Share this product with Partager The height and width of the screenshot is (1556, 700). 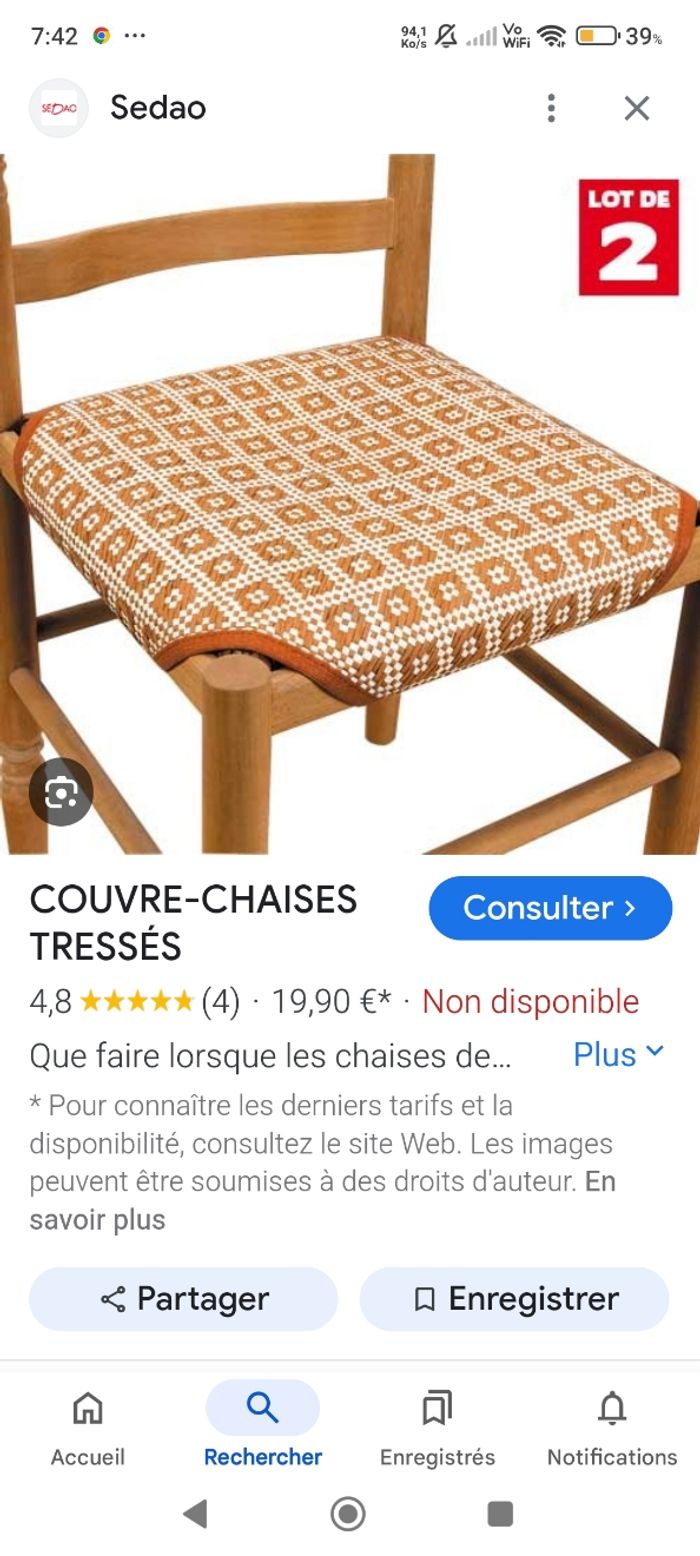coord(184,1299)
